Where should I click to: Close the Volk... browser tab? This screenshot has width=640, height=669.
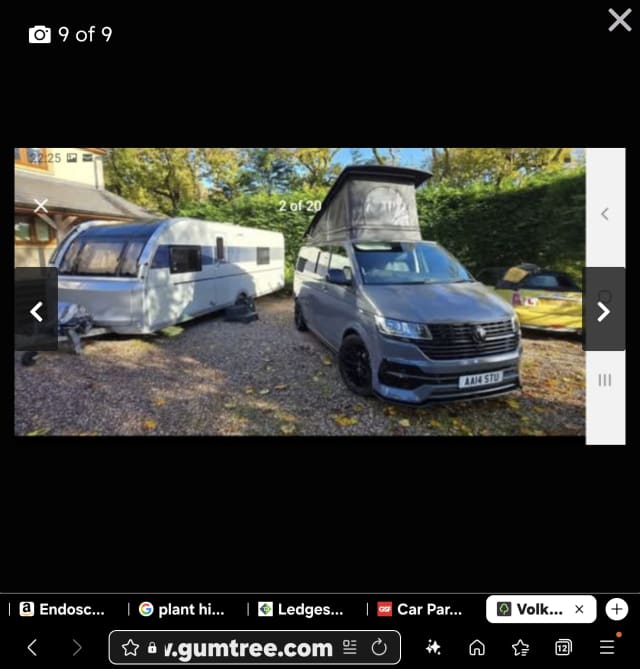point(579,609)
